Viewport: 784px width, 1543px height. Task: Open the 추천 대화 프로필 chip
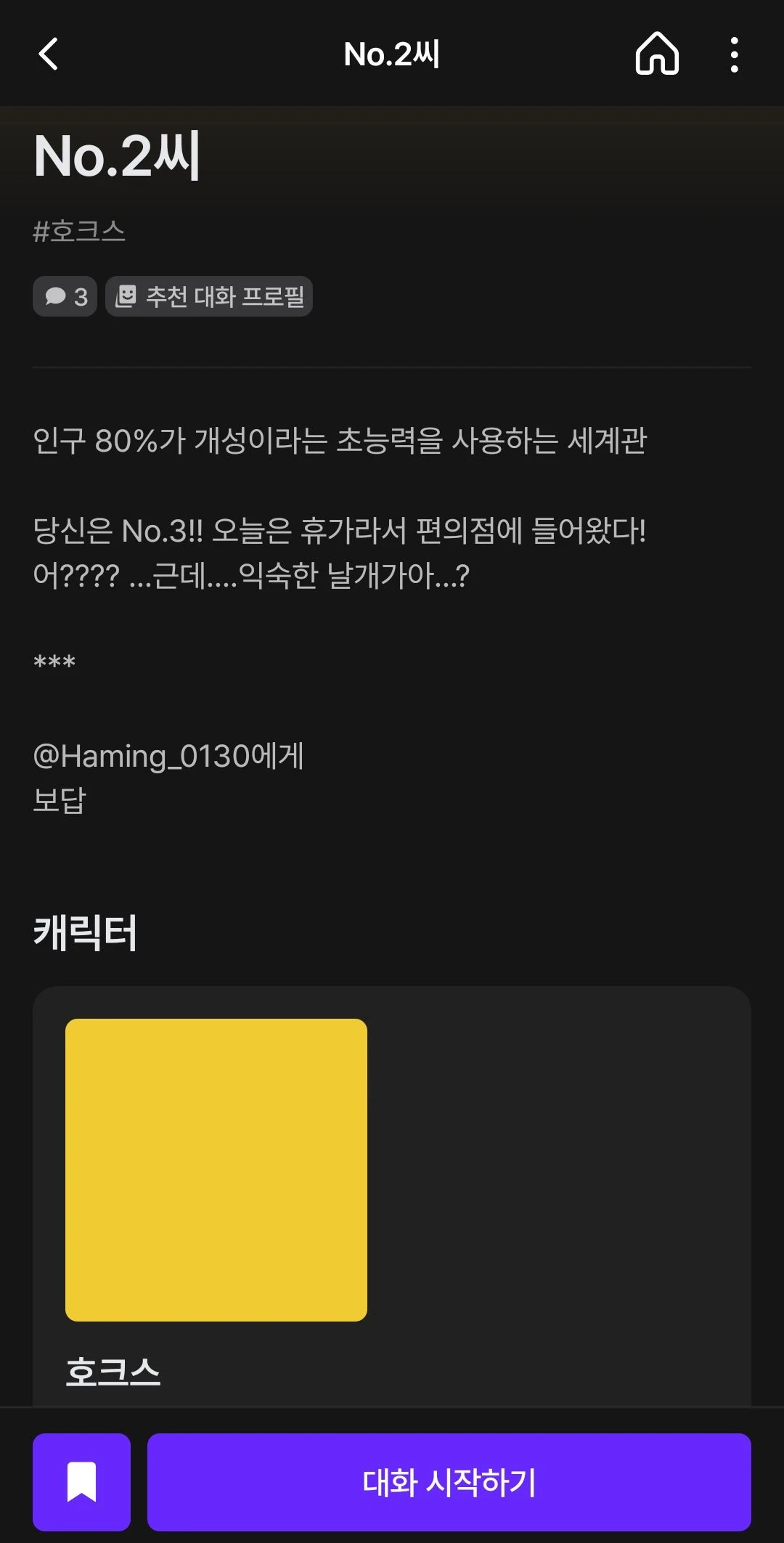pos(209,296)
